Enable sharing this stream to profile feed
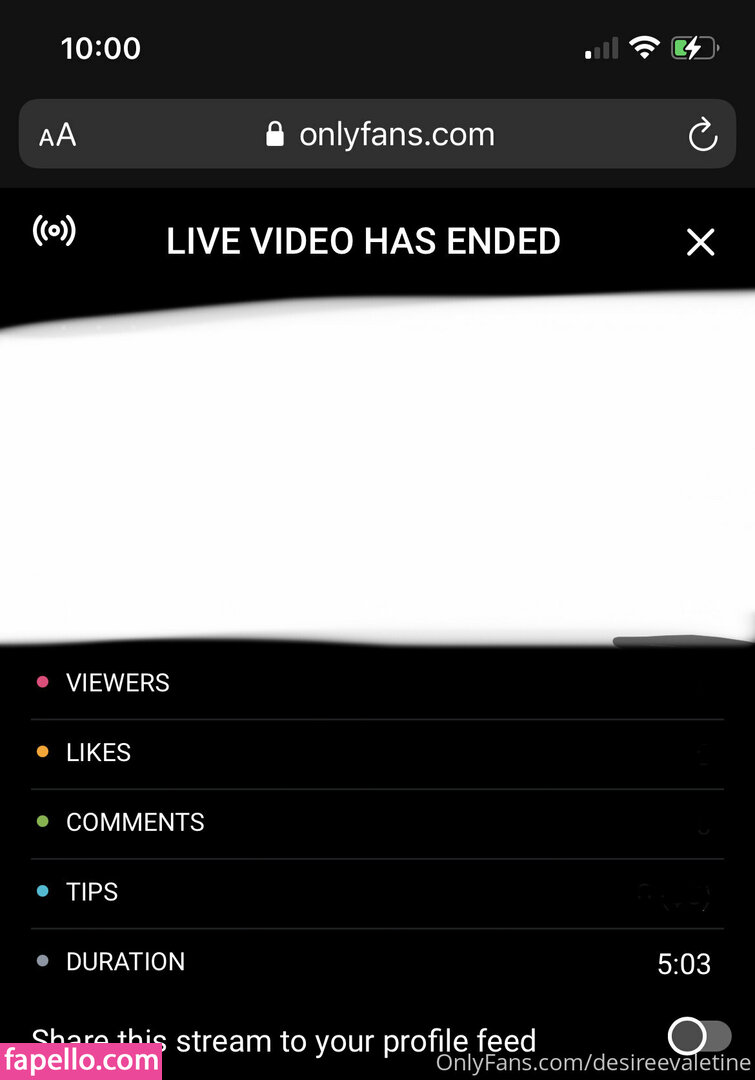Image resolution: width=755 pixels, height=1080 pixels. [699, 1035]
